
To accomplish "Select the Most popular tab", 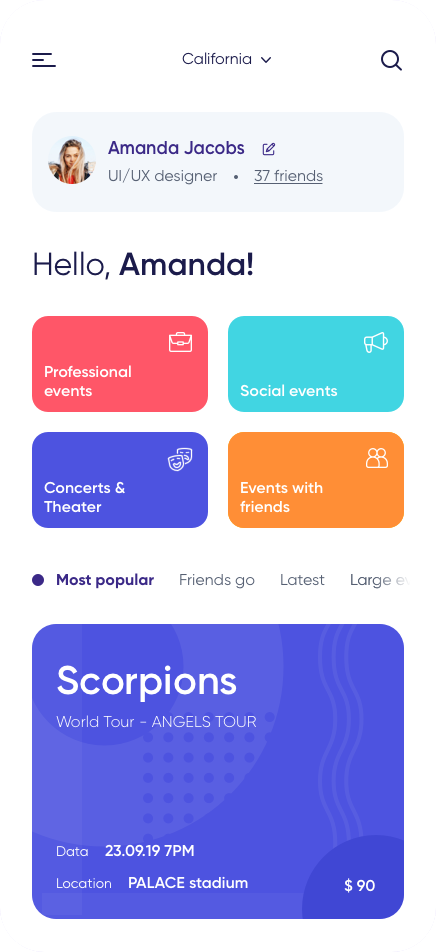I will 104,580.
